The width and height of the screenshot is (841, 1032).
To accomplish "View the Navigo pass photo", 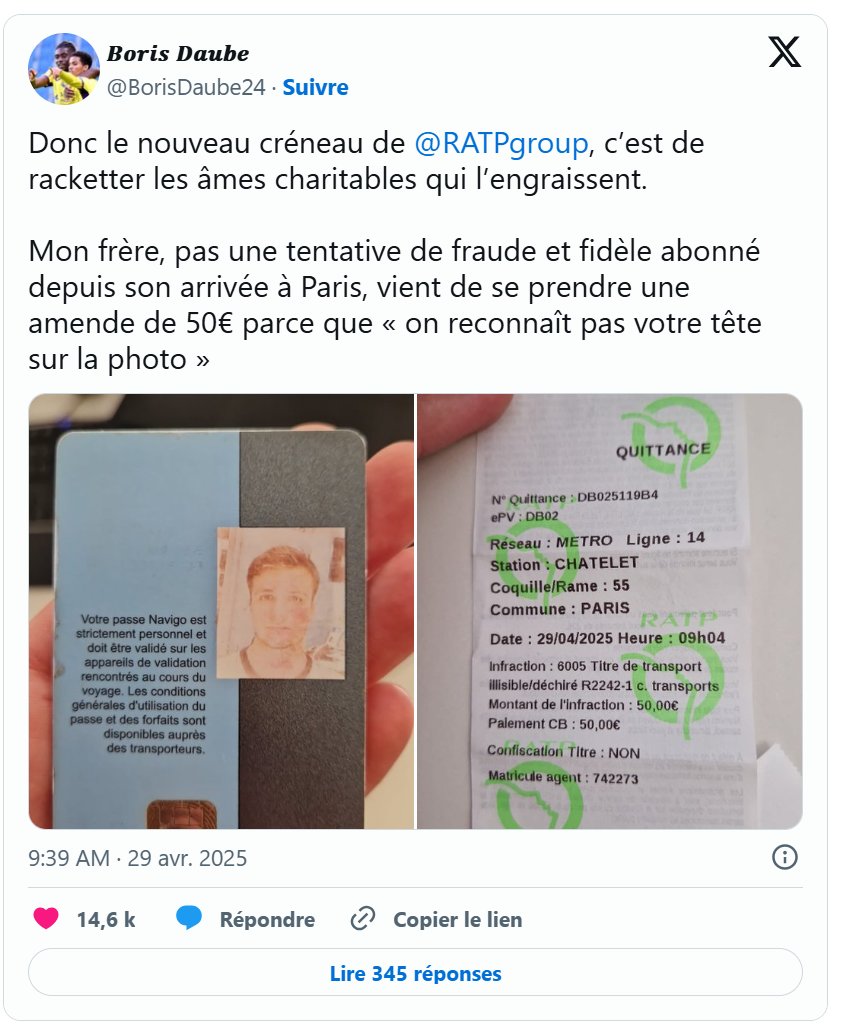I will click(x=221, y=611).
